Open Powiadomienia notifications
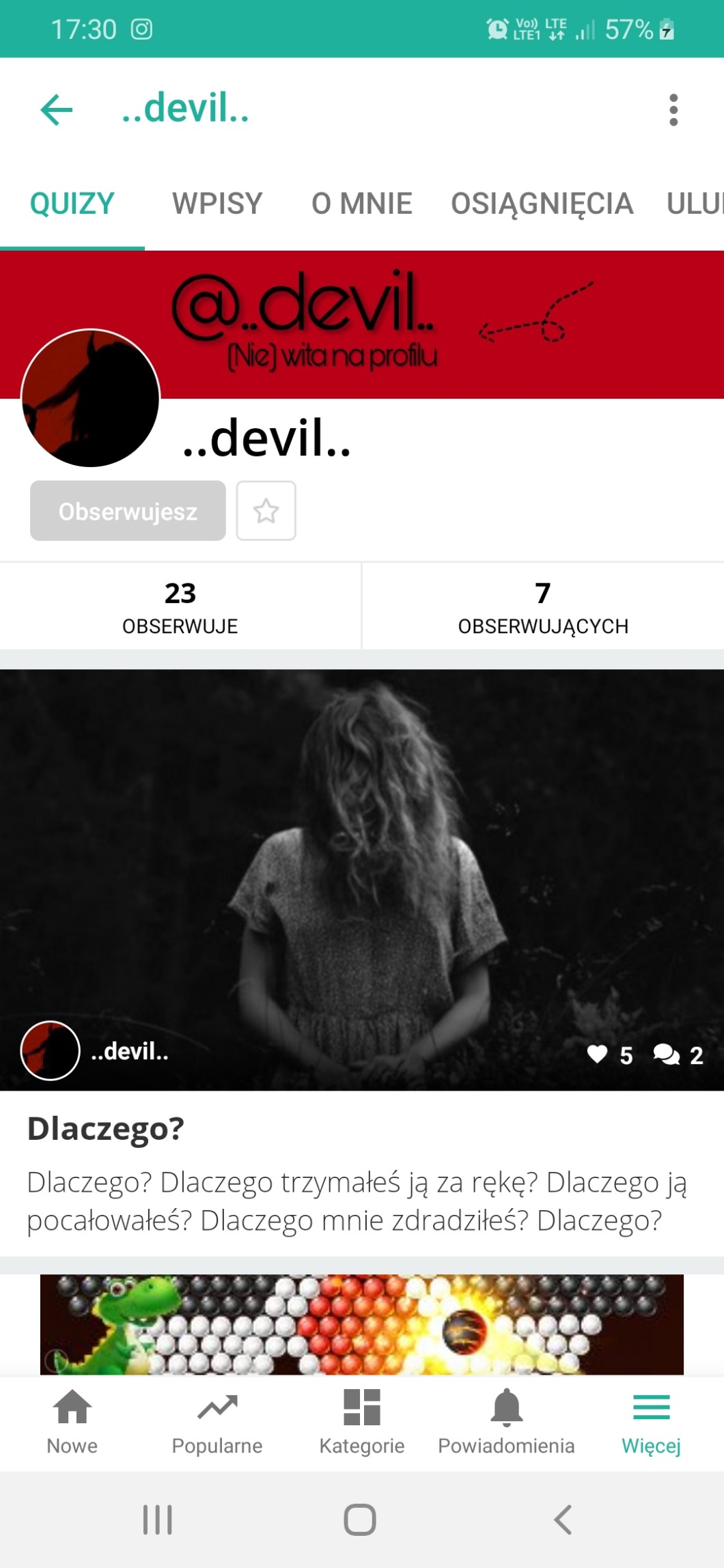 tap(506, 1422)
